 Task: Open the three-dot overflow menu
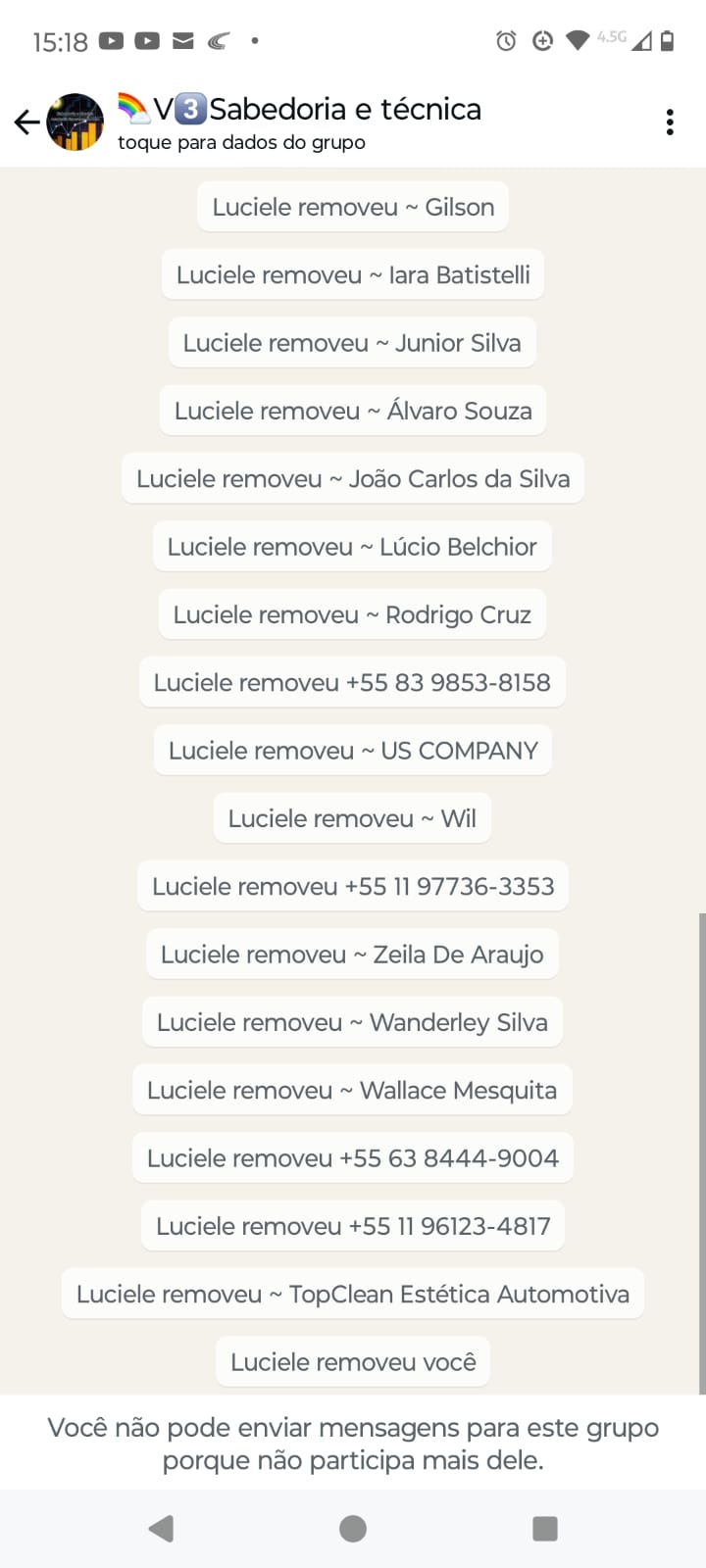tap(670, 122)
